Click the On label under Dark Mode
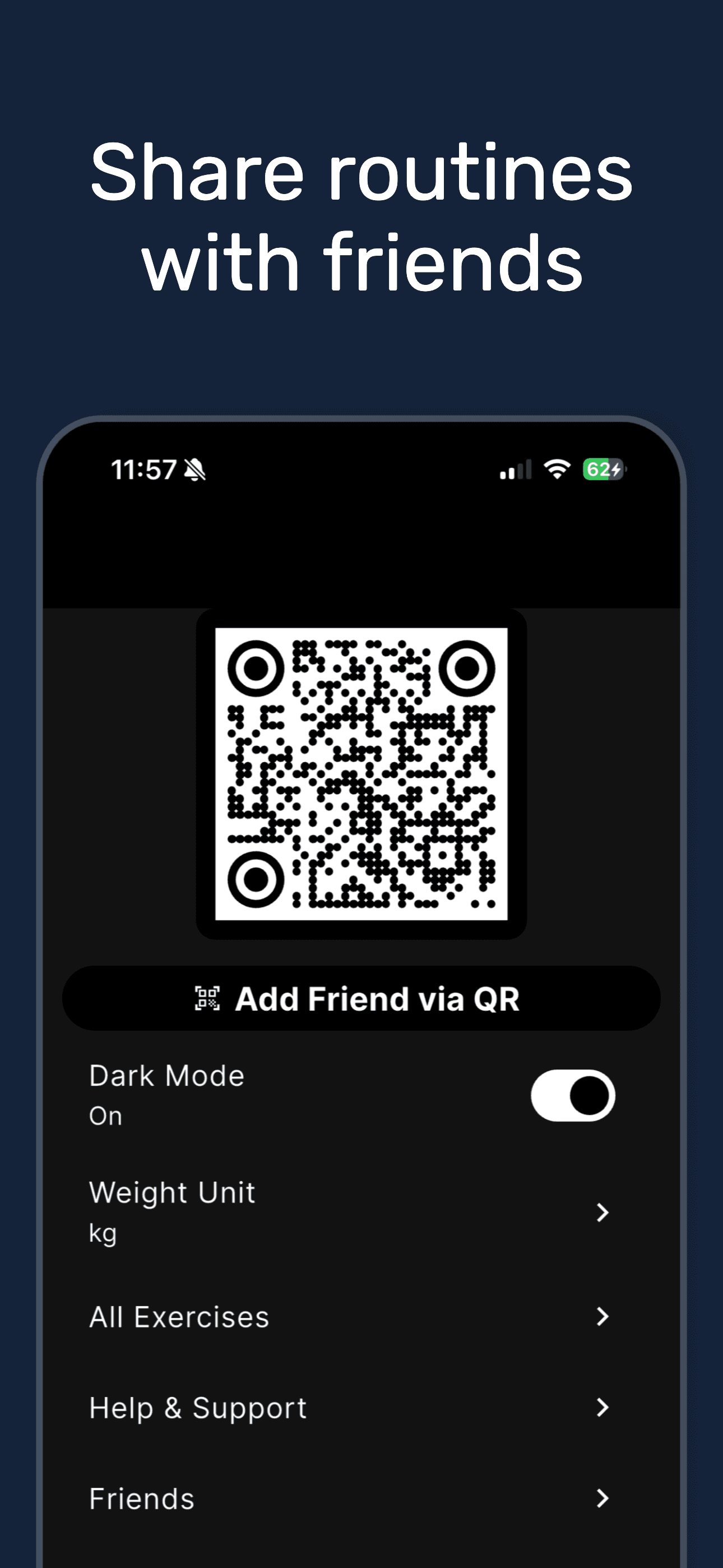 point(106,1115)
